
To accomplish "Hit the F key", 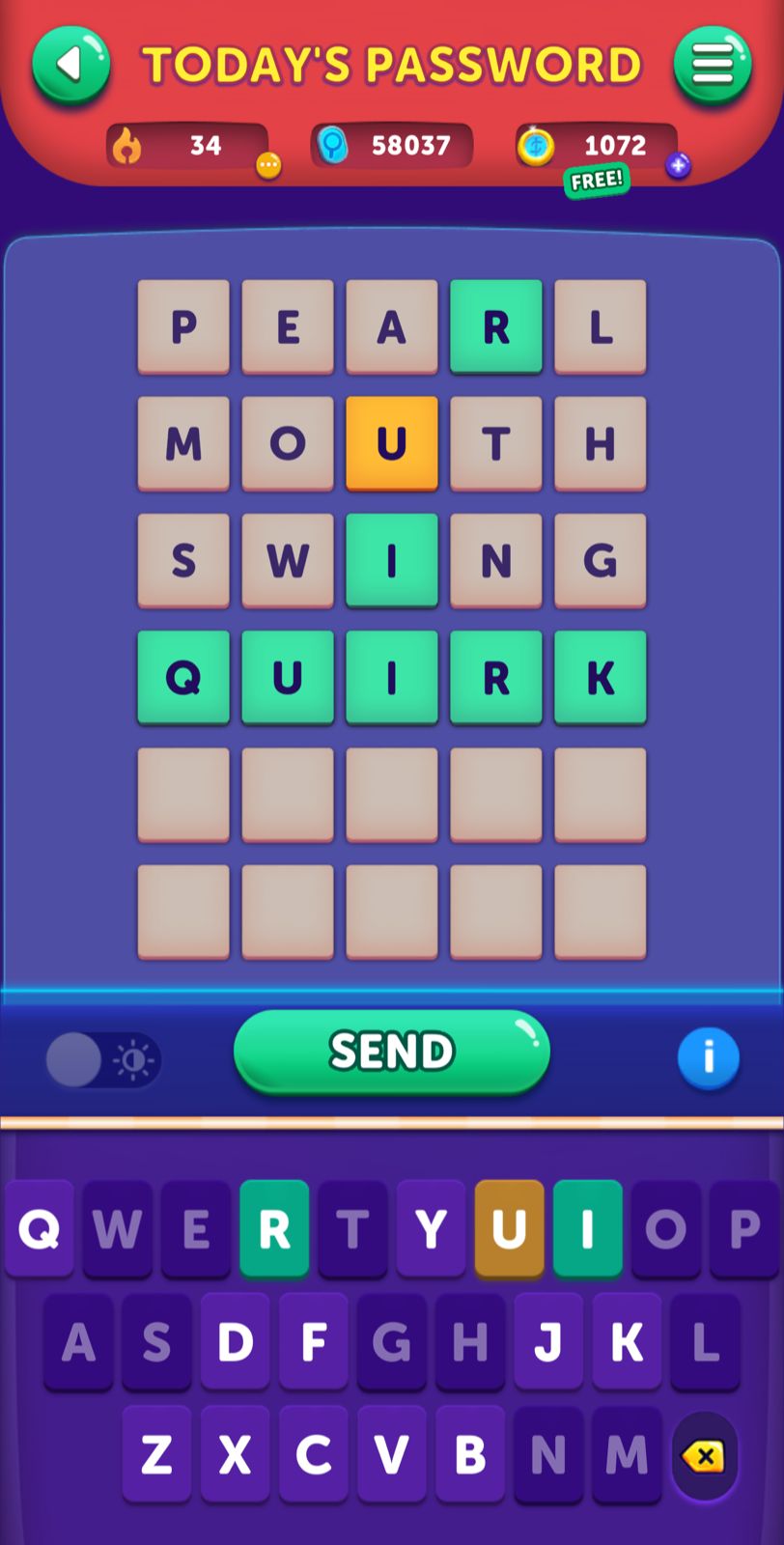I will pos(313,1342).
